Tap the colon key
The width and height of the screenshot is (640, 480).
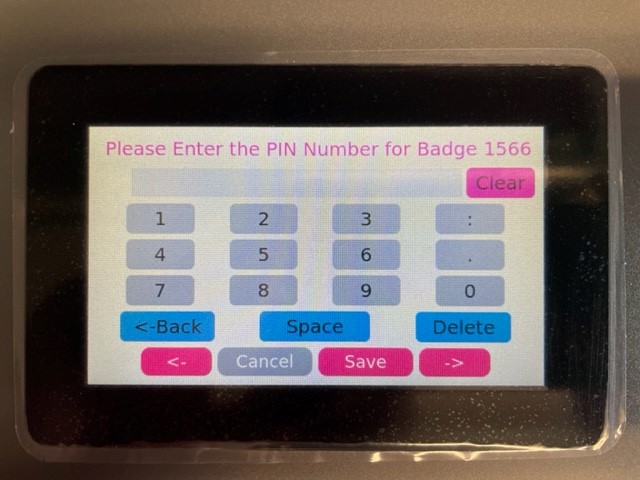click(469, 219)
